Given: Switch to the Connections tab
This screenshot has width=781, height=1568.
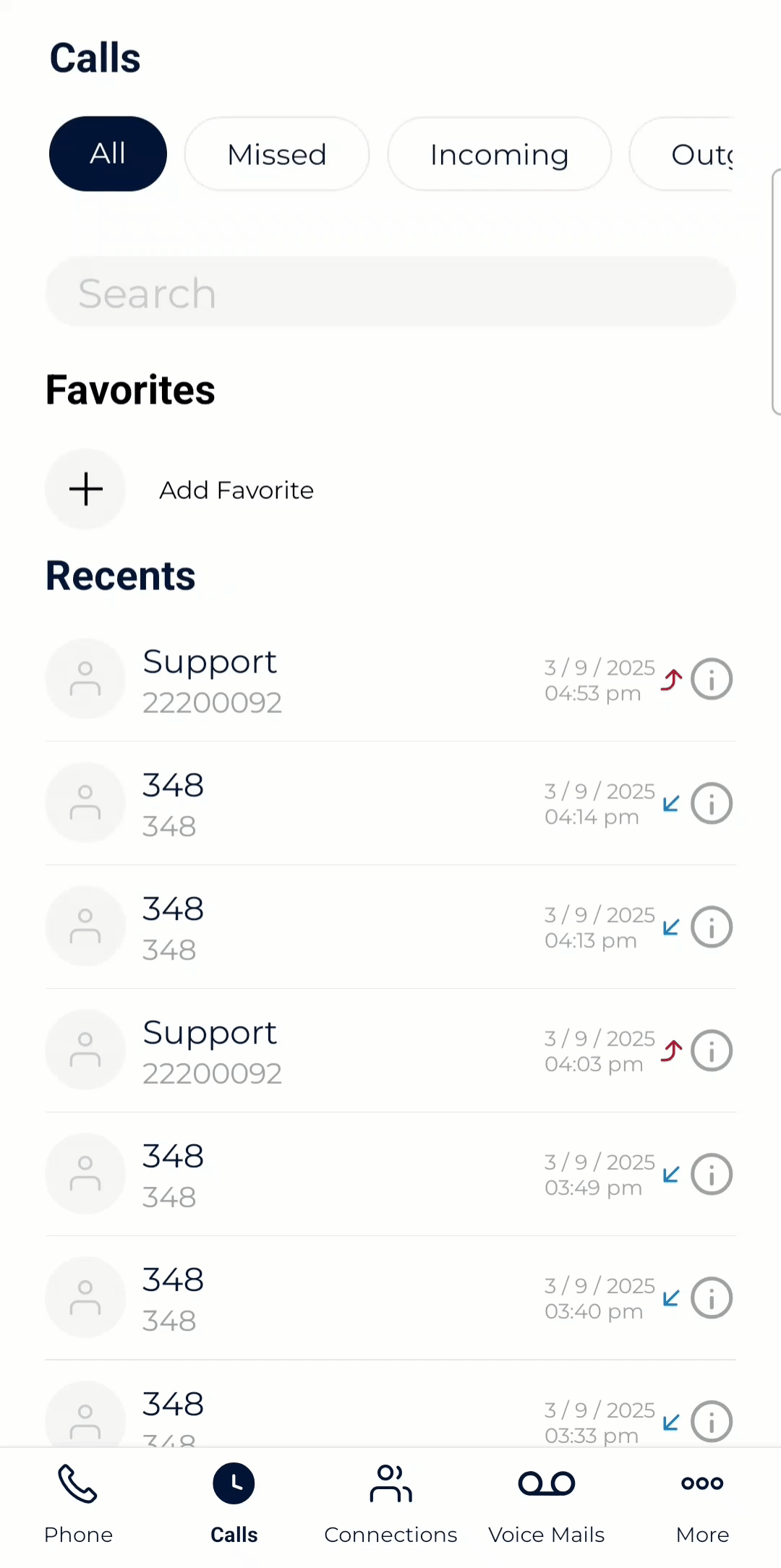Looking at the screenshot, I should [x=390, y=1503].
